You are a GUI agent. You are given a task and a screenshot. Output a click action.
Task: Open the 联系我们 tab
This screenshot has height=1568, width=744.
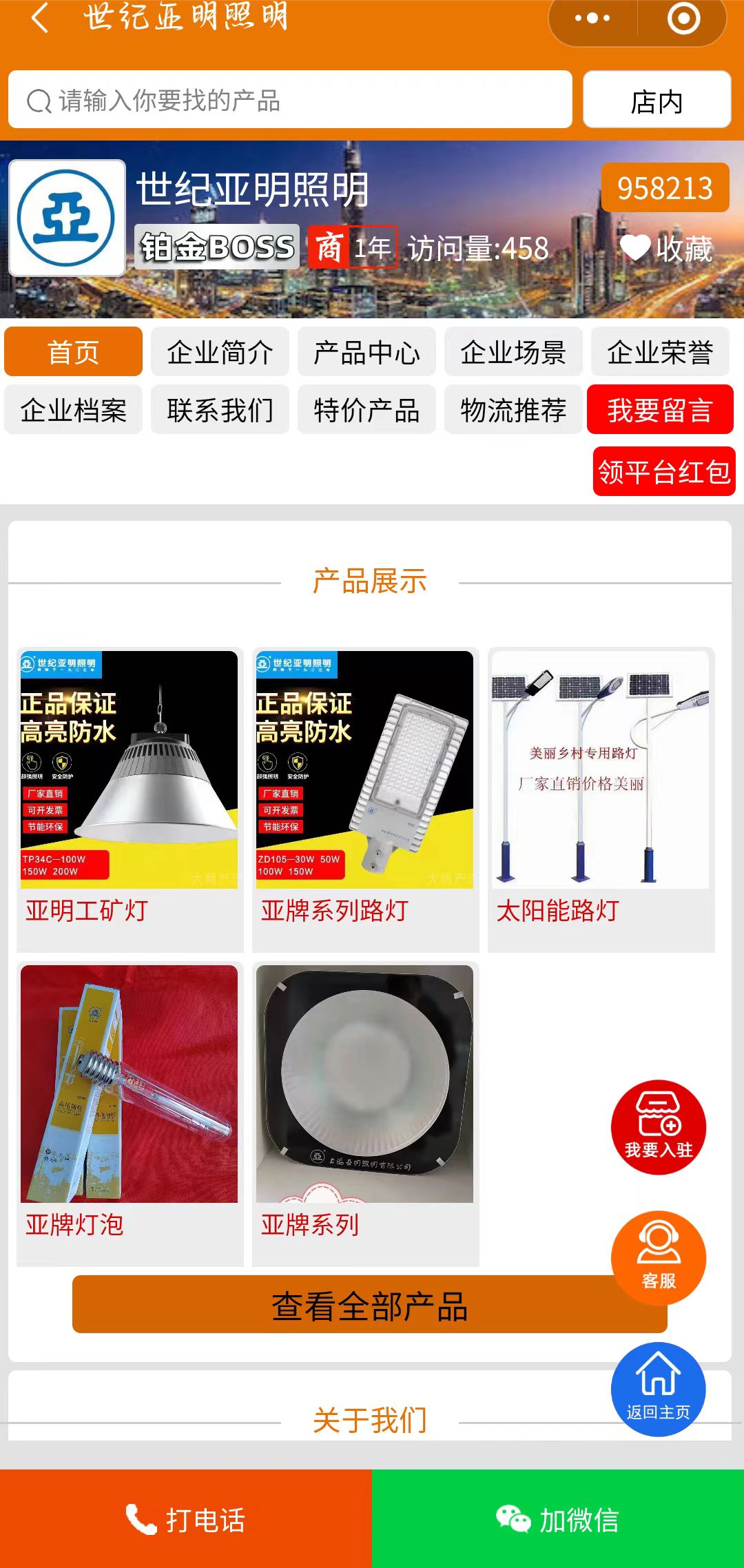(220, 410)
